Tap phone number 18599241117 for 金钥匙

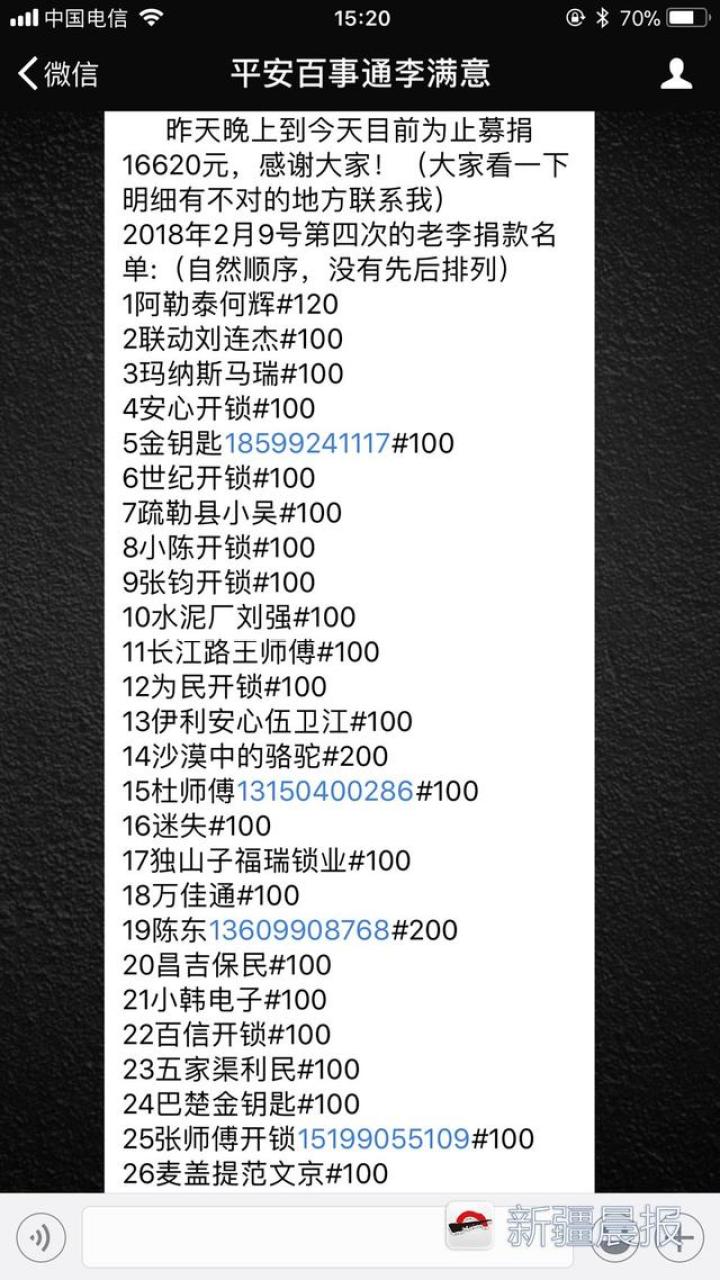307,443
